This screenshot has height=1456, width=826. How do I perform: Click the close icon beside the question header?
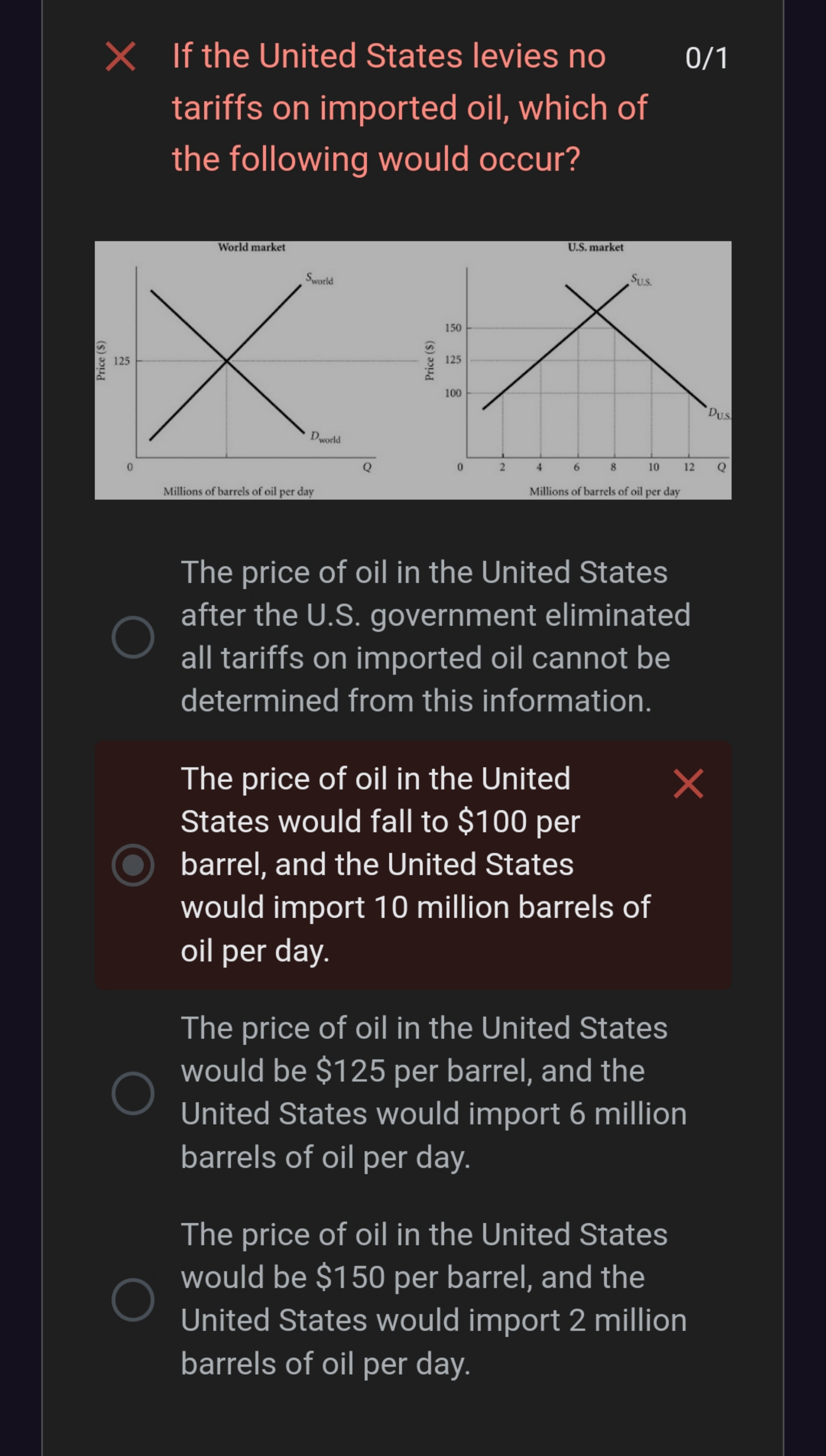click(121, 56)
